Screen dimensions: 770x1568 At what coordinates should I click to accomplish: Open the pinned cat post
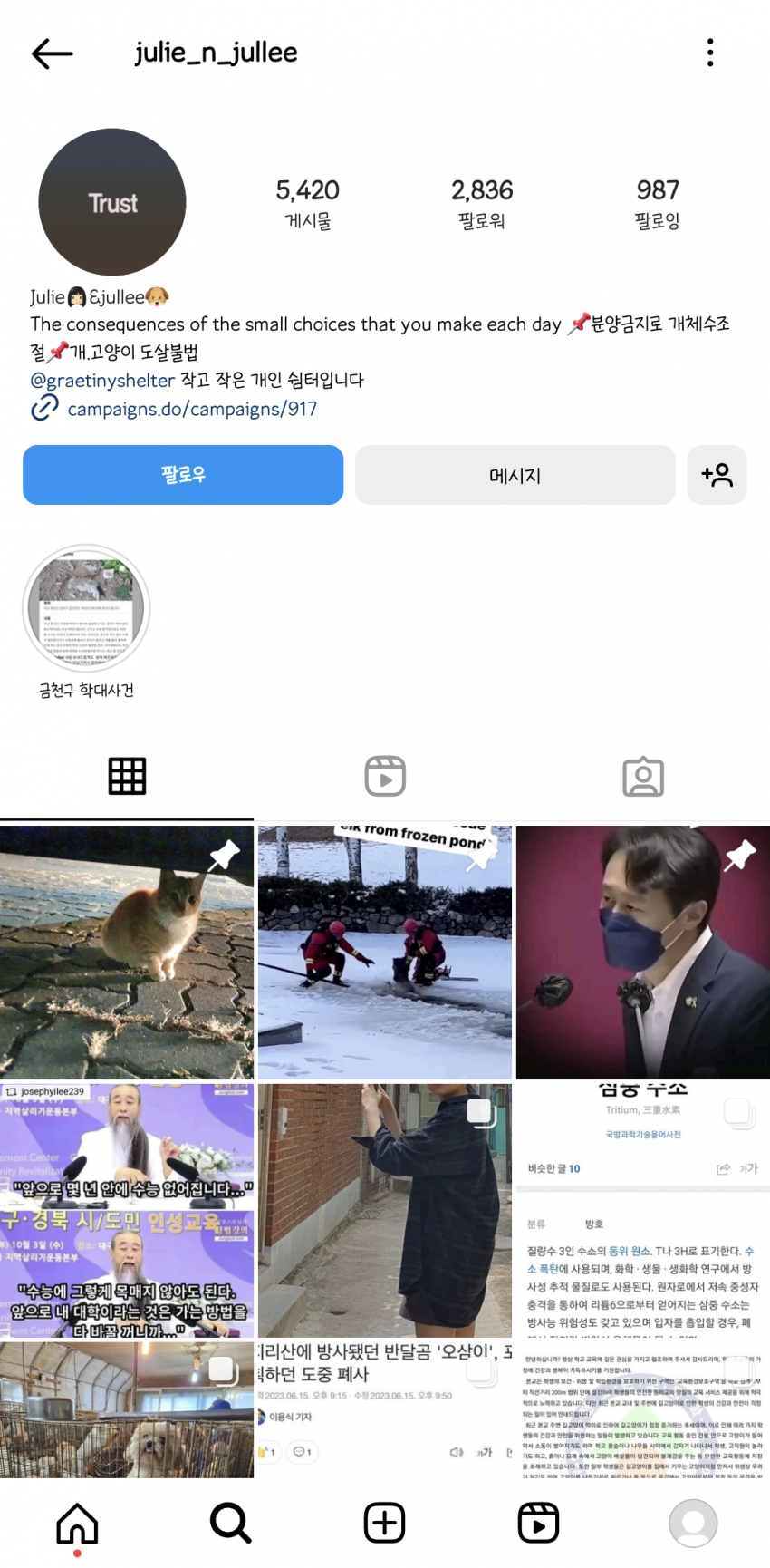pos(127,952)
